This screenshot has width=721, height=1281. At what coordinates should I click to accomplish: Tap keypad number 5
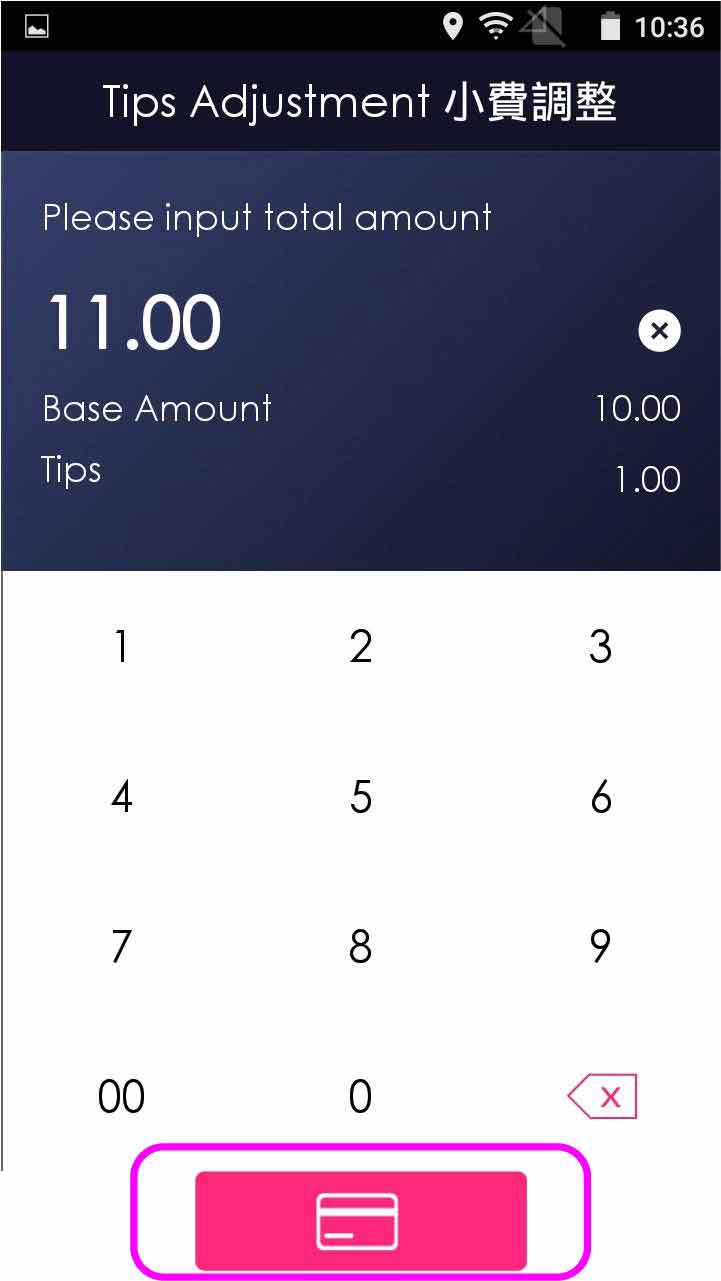click(x=361, y=797)
